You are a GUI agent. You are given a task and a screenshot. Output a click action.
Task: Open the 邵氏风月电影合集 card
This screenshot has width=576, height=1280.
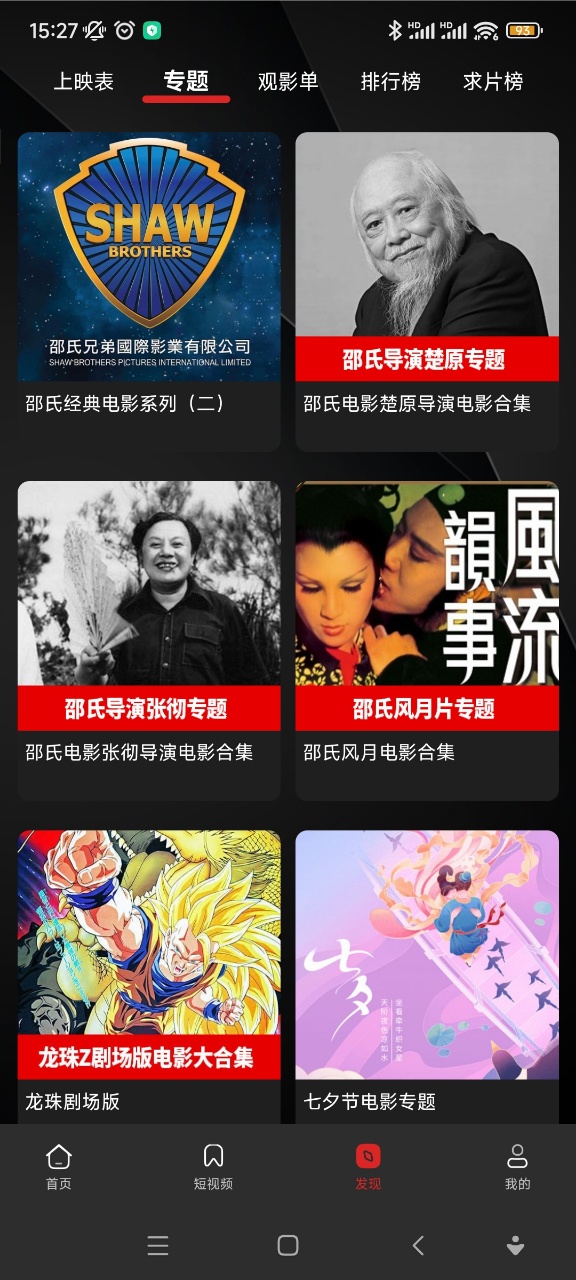click(427, 641)
